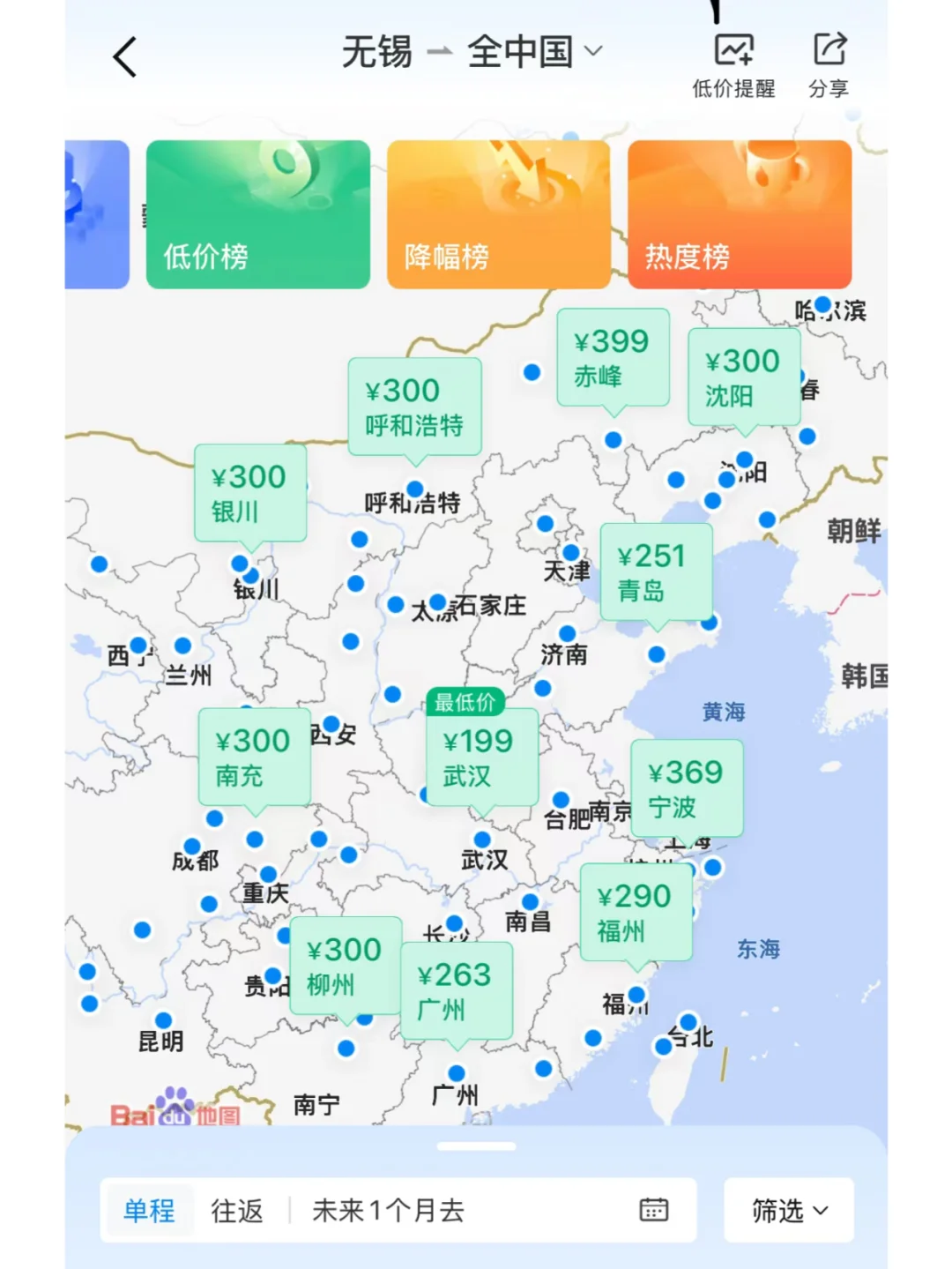
Task: Select the ¥199 武汉 price bubble
Action: click(481, 759)
